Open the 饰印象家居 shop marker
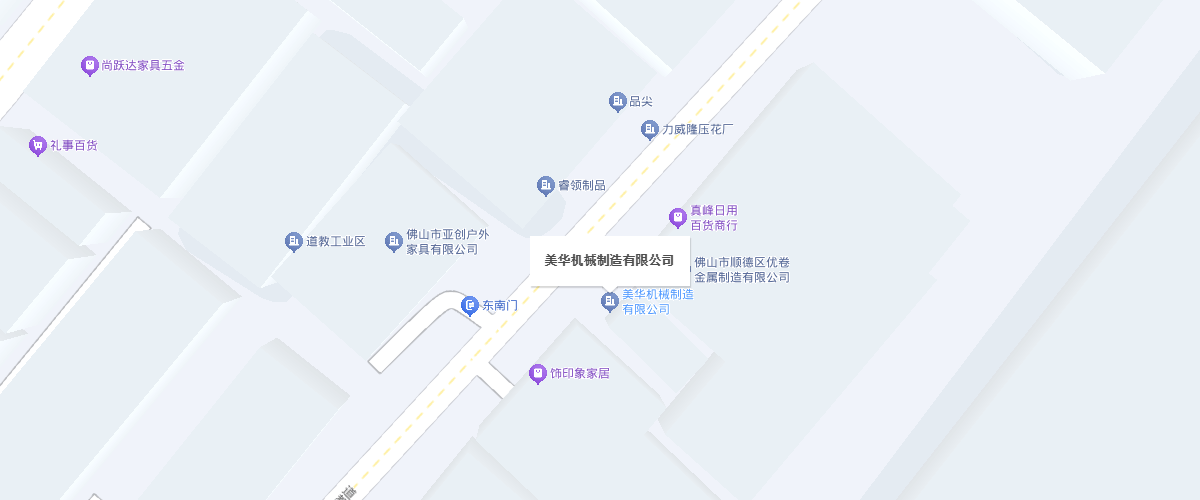The image size is (1200, 500). tap(538, 373)
